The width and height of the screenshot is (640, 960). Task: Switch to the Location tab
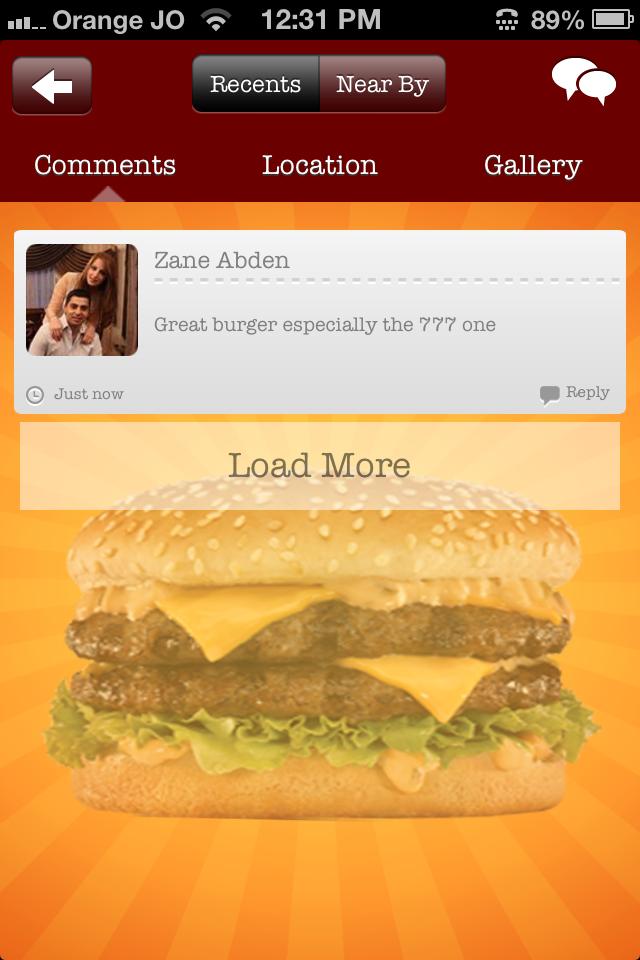320,166
